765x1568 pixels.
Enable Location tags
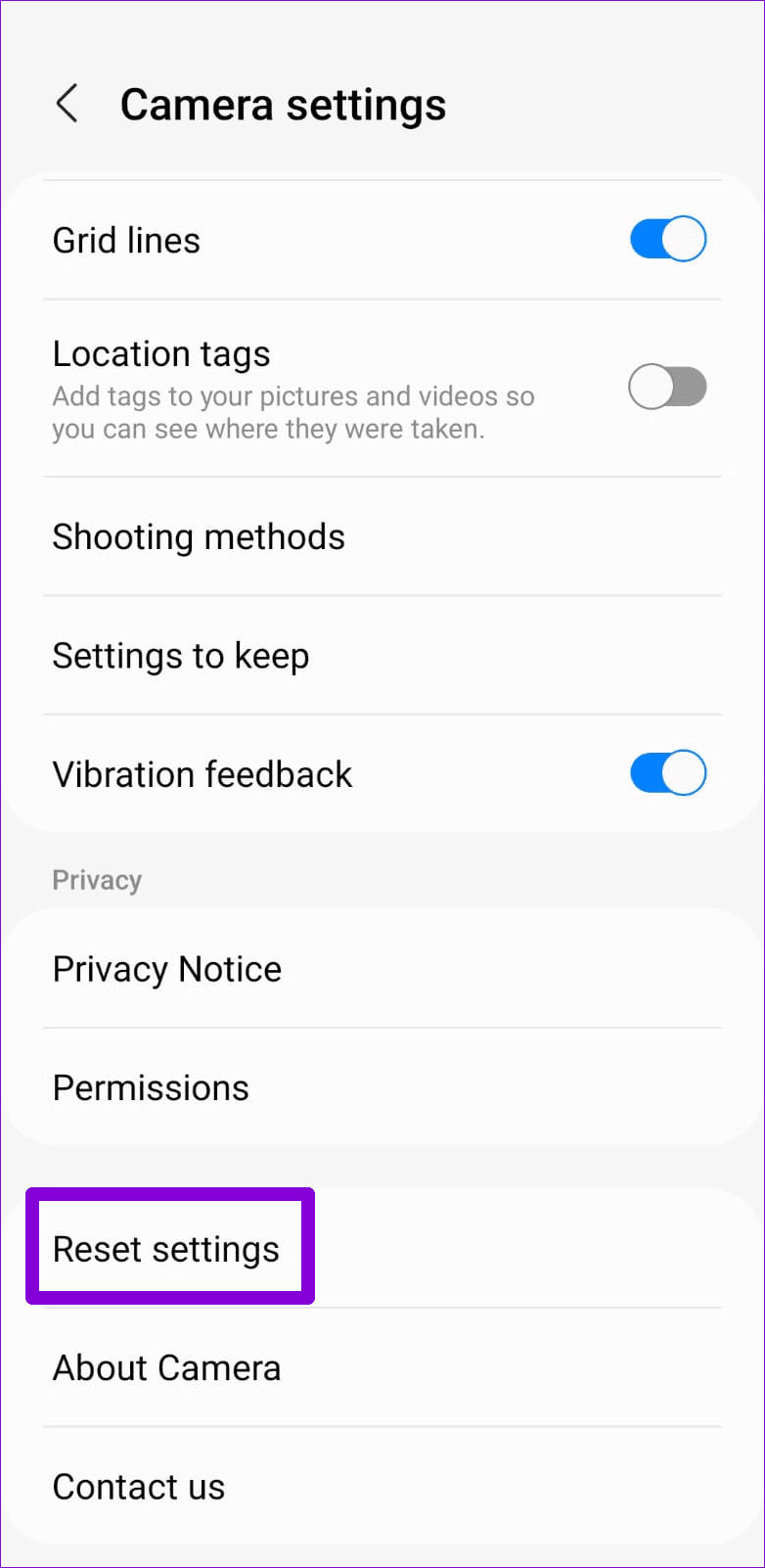[667, 388]
